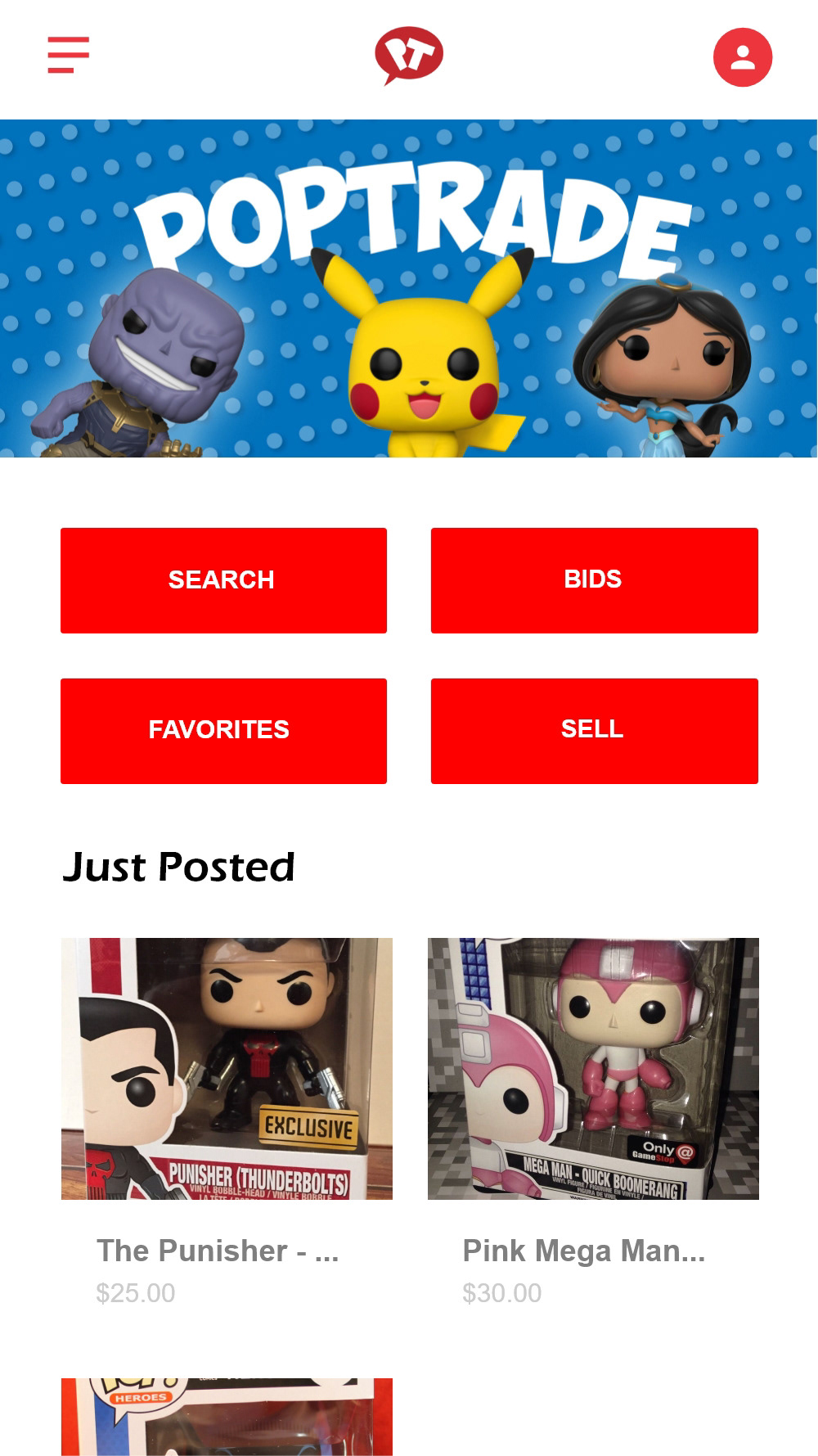Open the hamburger menu

[x=68, y=55]
